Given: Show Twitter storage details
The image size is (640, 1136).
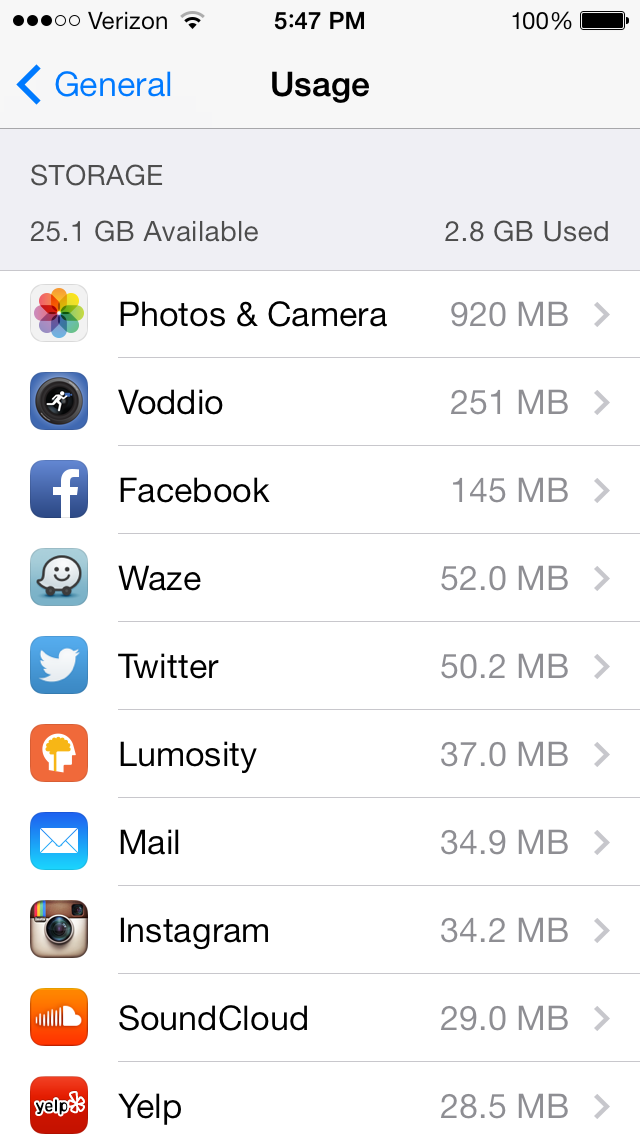Looking at the screenshot, I should [320, 667].
